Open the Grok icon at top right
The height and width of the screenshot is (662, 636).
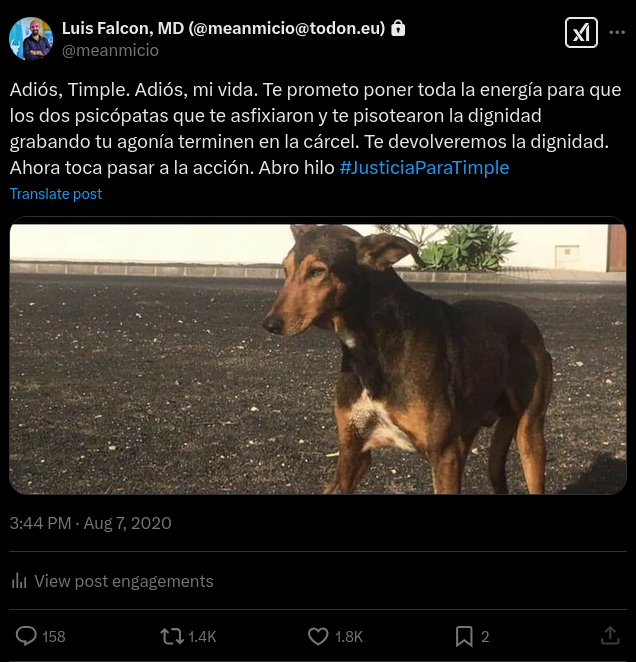point(581,33)
